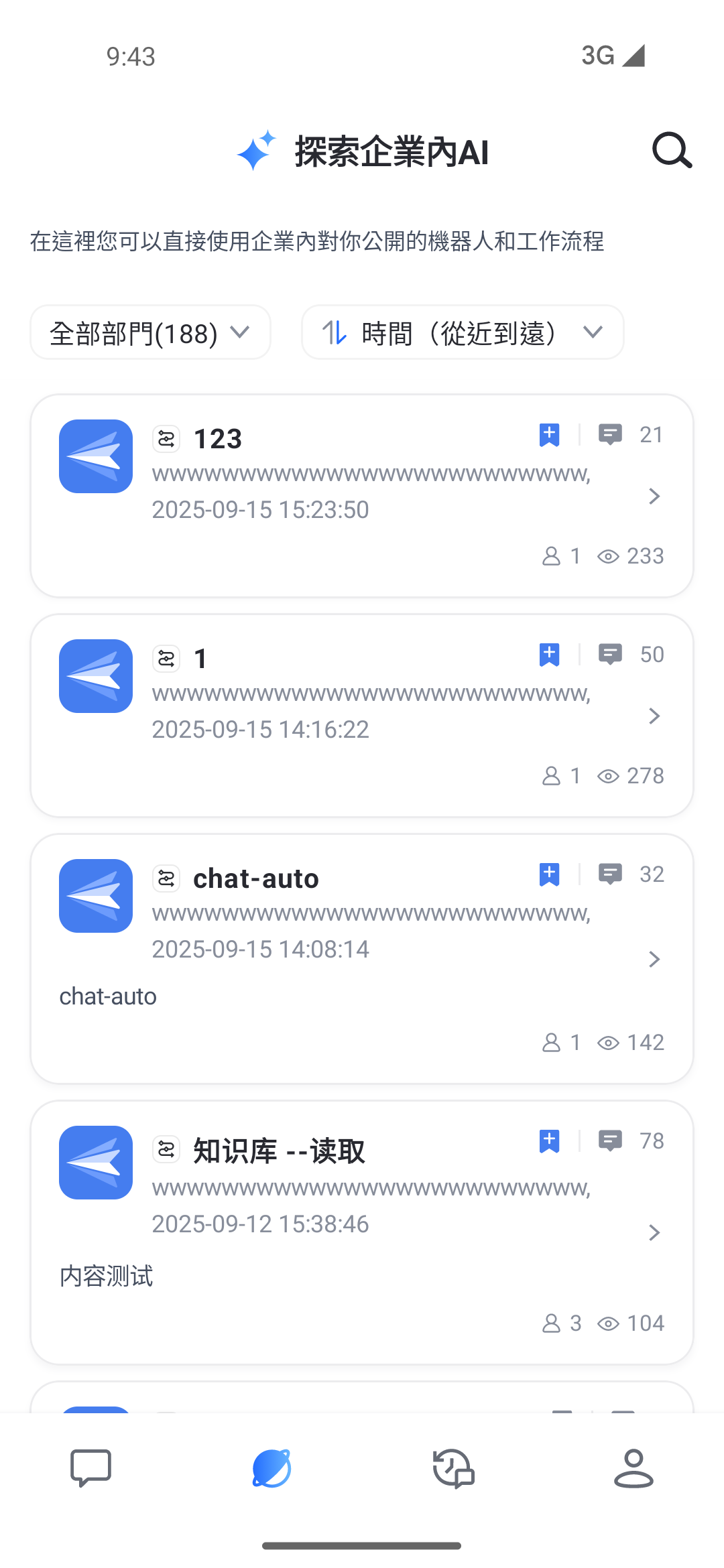Bookmark the bot named 1
Image resolution: width=724 pixels, height=1568 pixels.
coord(549,655)
